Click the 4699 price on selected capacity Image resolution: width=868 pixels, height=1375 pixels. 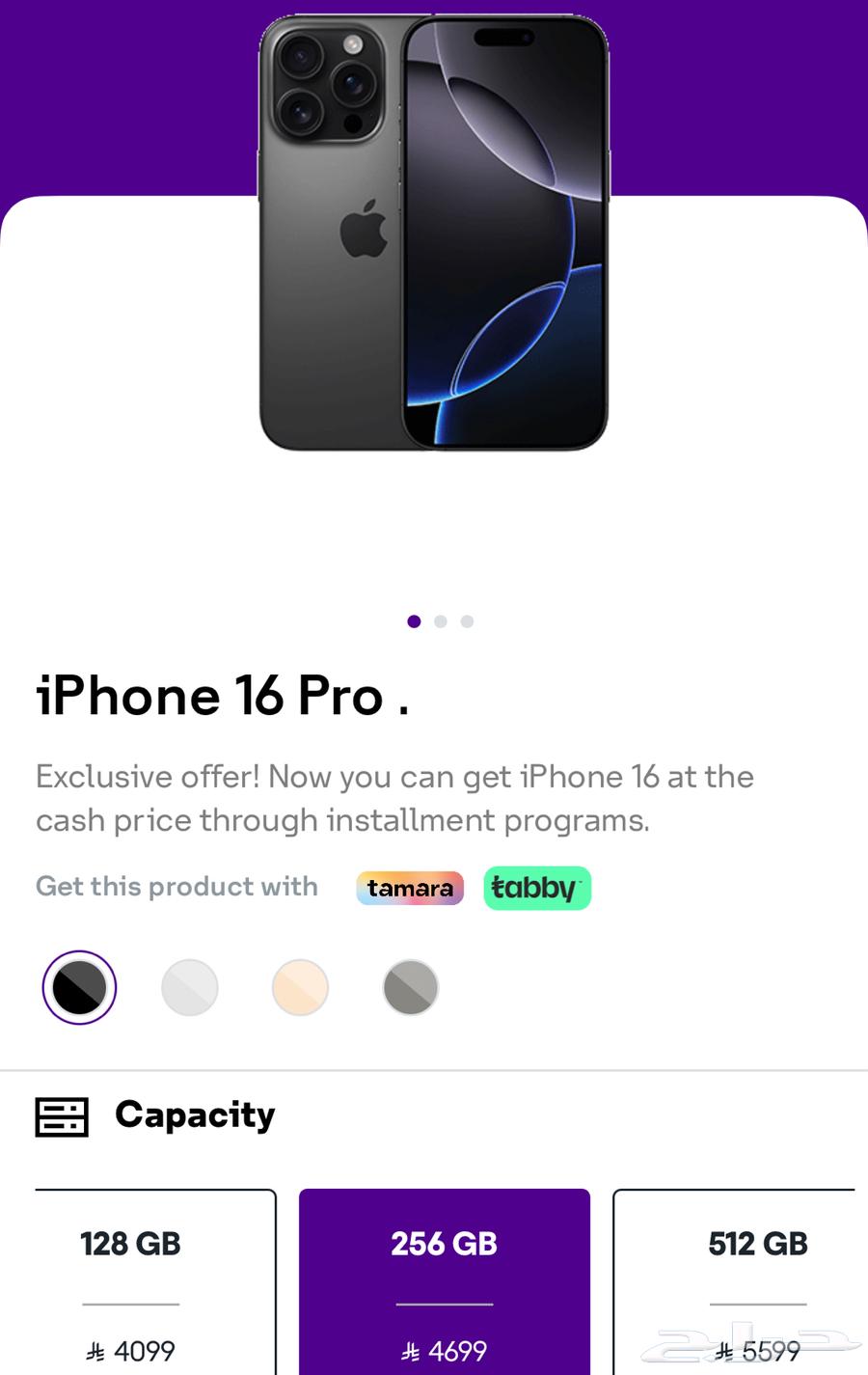[444, 1350]
